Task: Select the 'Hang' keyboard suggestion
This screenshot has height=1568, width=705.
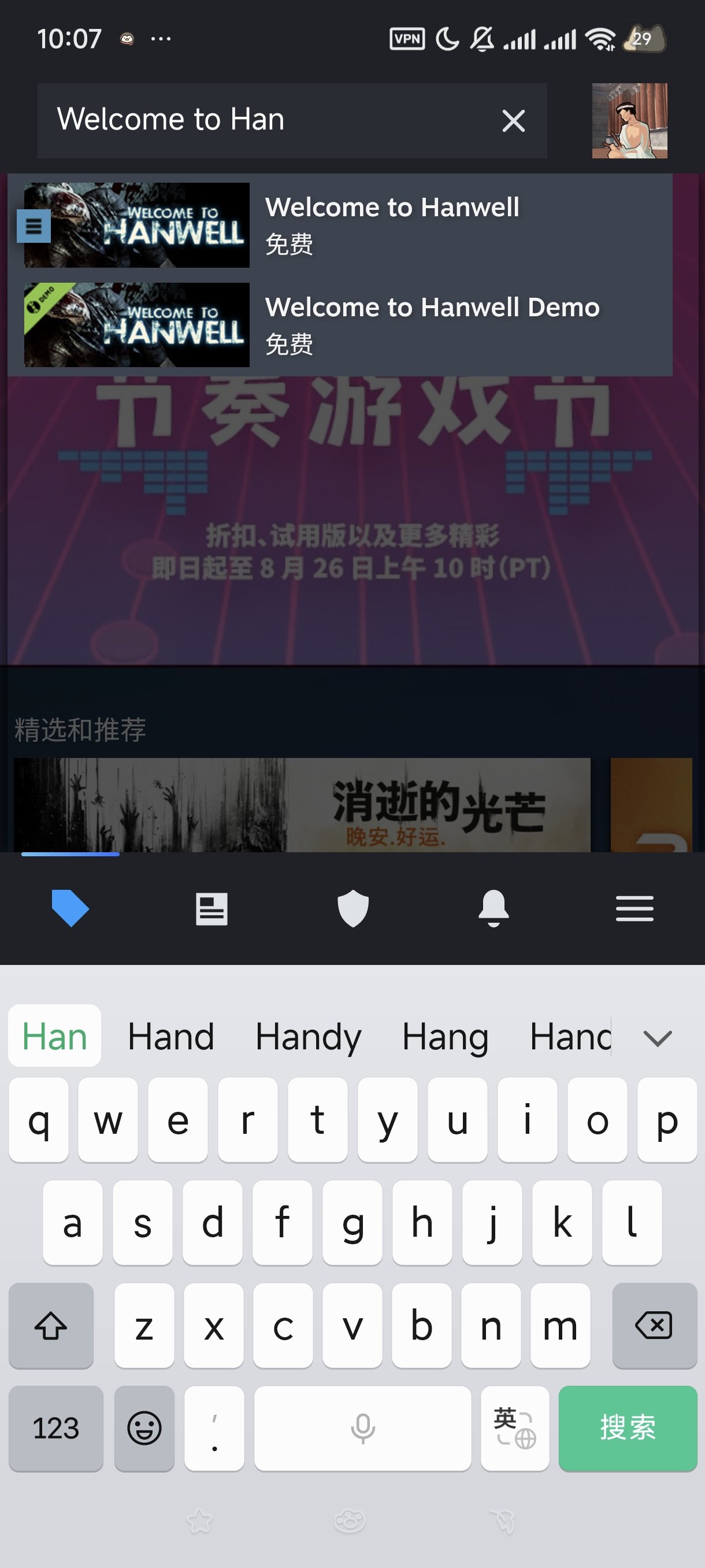Action: tap(446, 1037)
